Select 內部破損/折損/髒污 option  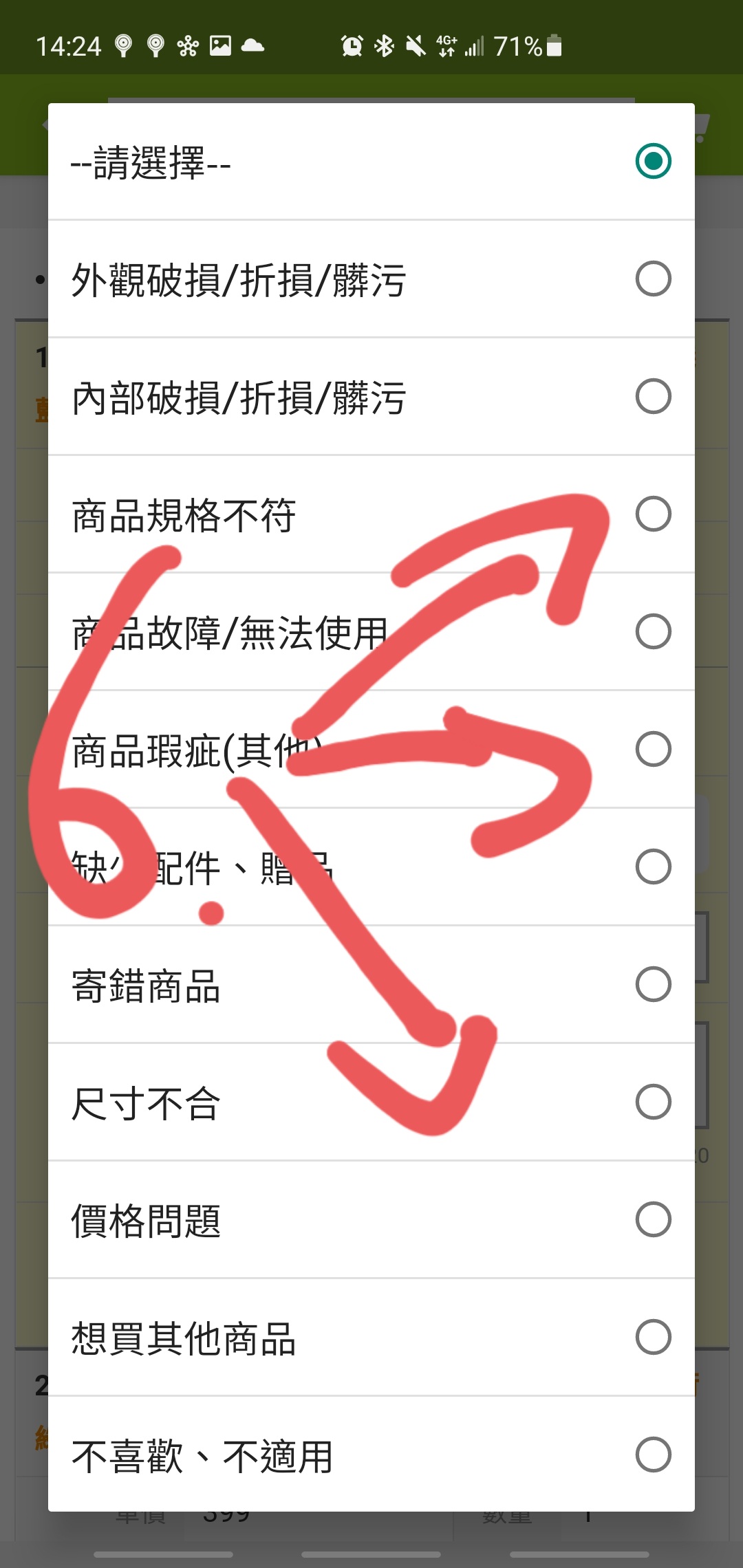(x=371, y=397)
